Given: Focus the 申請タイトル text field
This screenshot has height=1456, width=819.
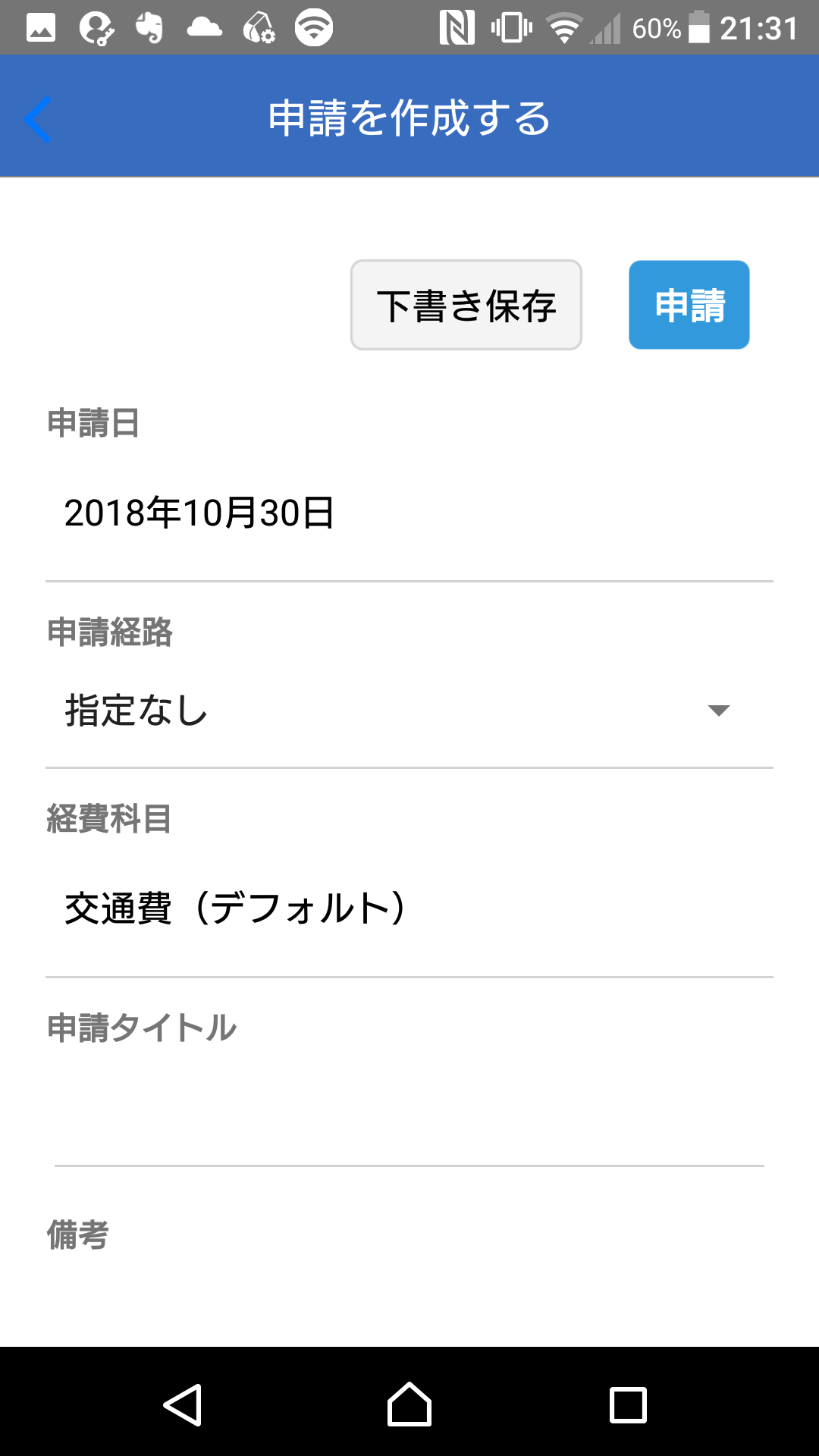Looking at the screenshot, I should 409,1115.
